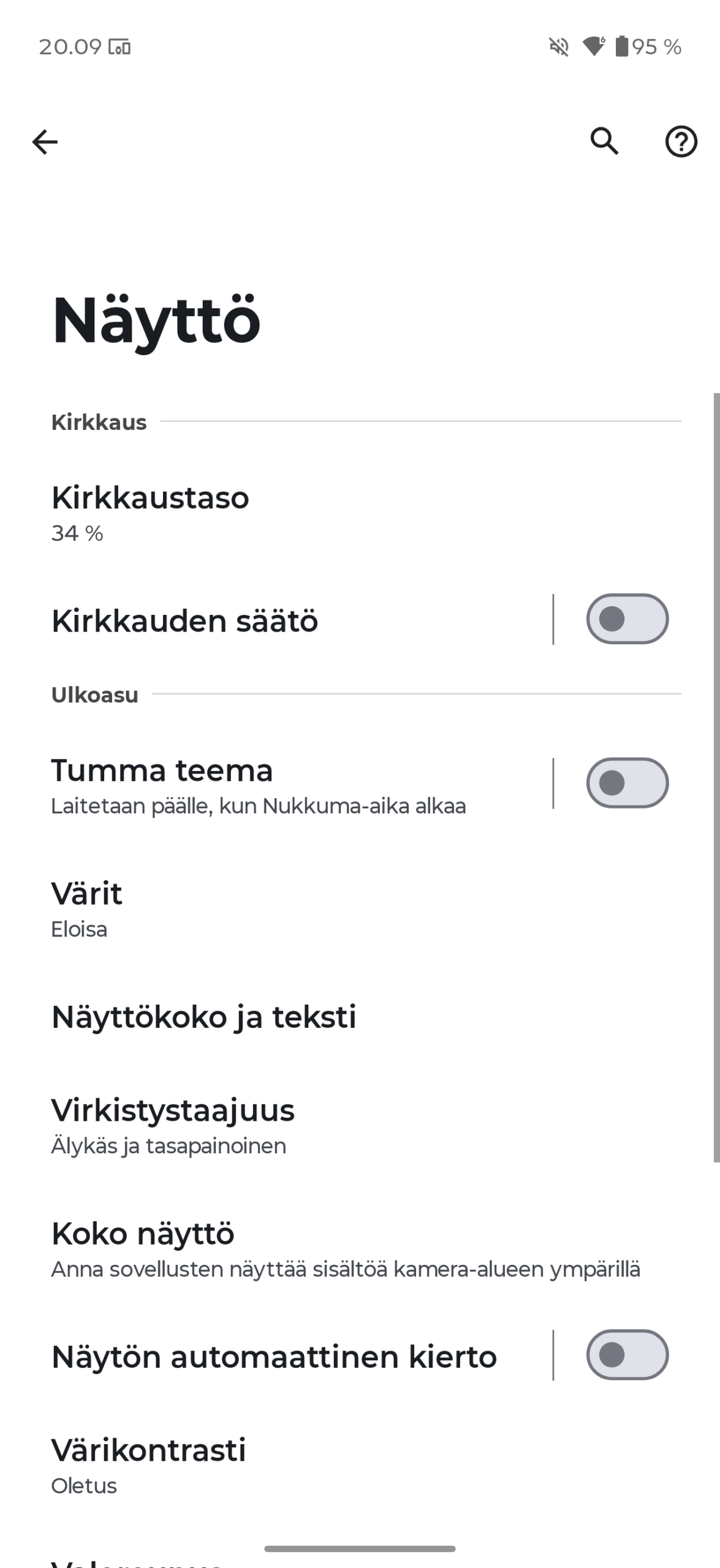Image resolution: width=720 pixels, height=1568 pixels.
Task: Open the help question mark icon
Action: [681, 142]
